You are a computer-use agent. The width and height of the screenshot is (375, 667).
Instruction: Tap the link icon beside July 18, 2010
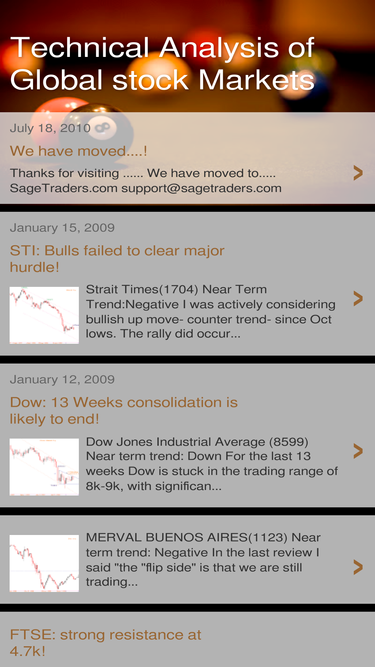coord(102,128)
